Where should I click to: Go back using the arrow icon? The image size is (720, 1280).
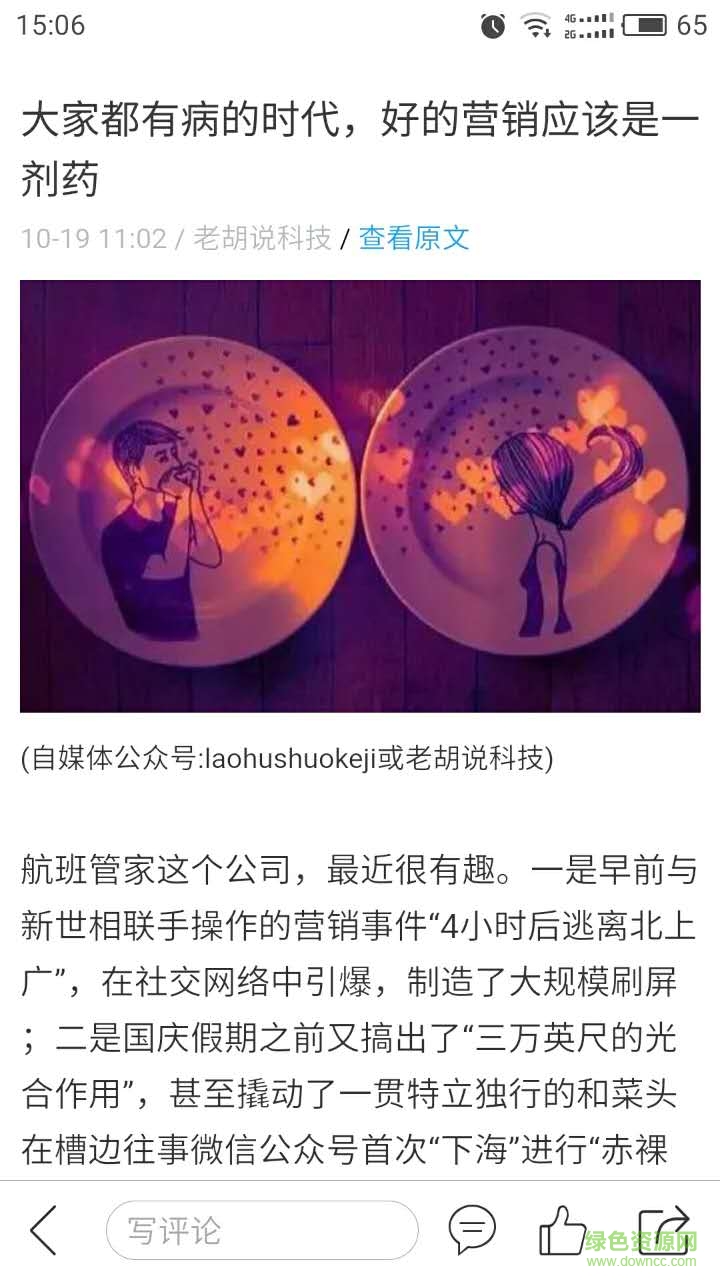click(44, 1230)
